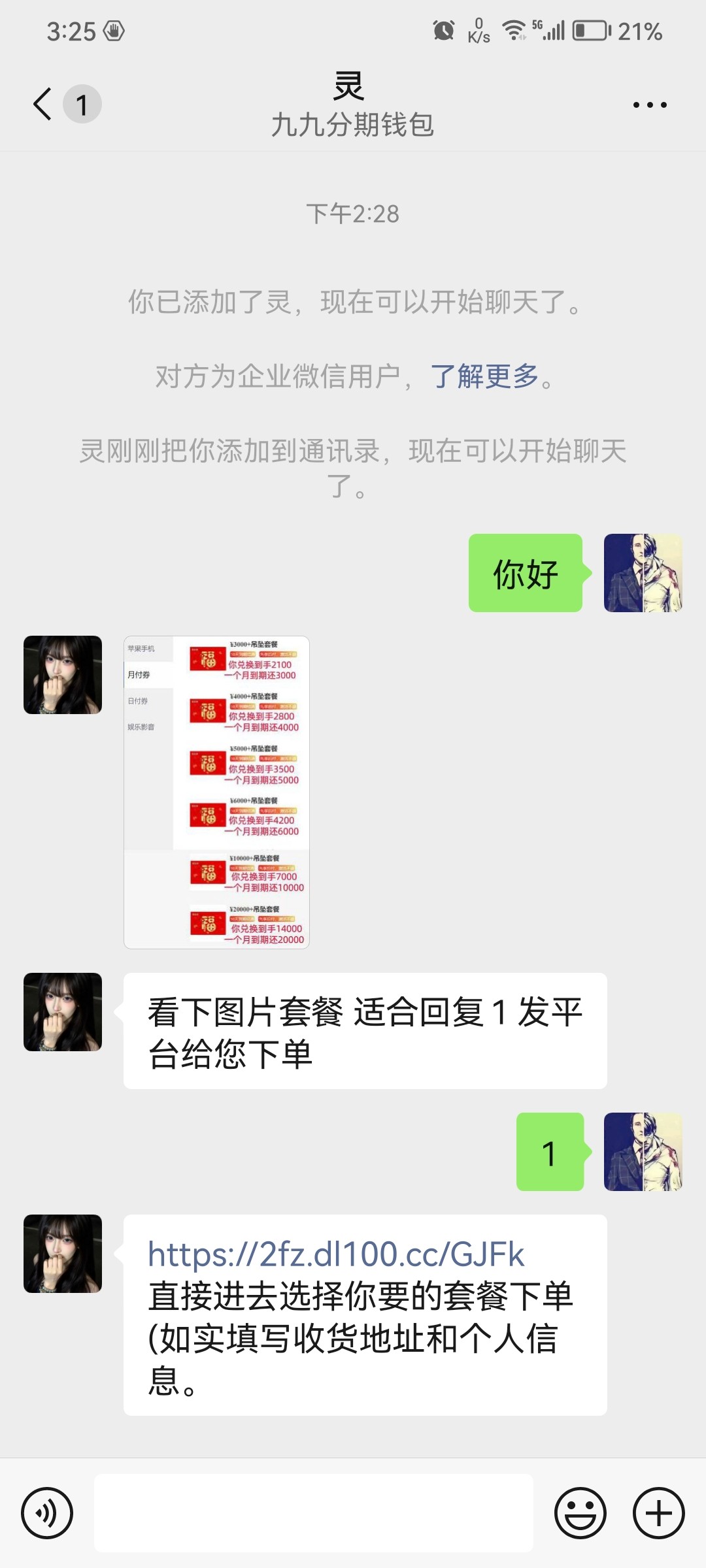This screenshot has width=706, height=1568.
Task: Open the plus attachment menu
Action: pos(658,1512)
